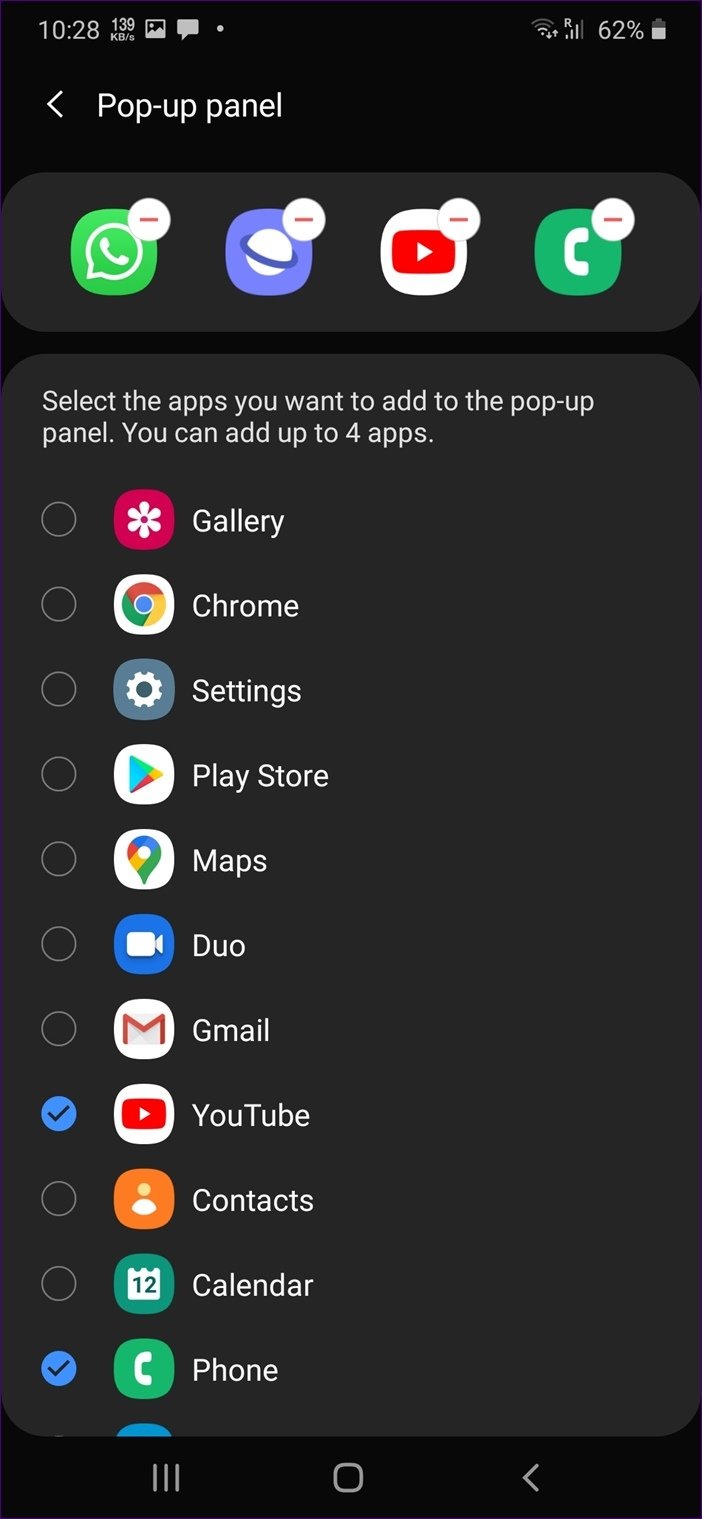
Task: Remove WhatsApp from the pop-up panel
Action: 149,217
